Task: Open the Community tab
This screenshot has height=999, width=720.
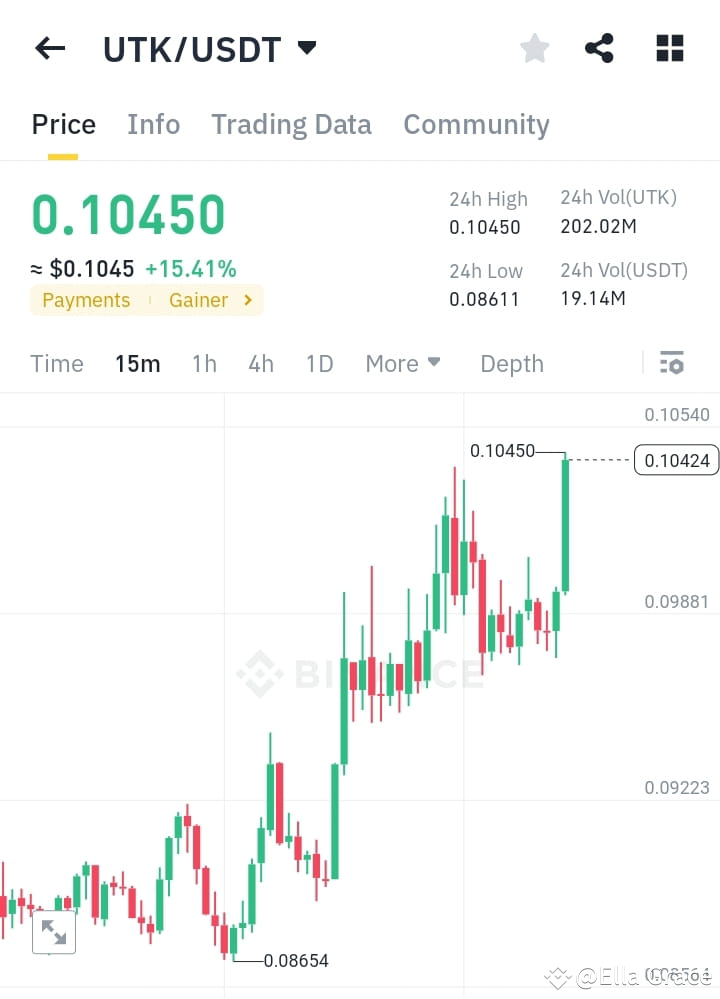Action: pos(476,124)
